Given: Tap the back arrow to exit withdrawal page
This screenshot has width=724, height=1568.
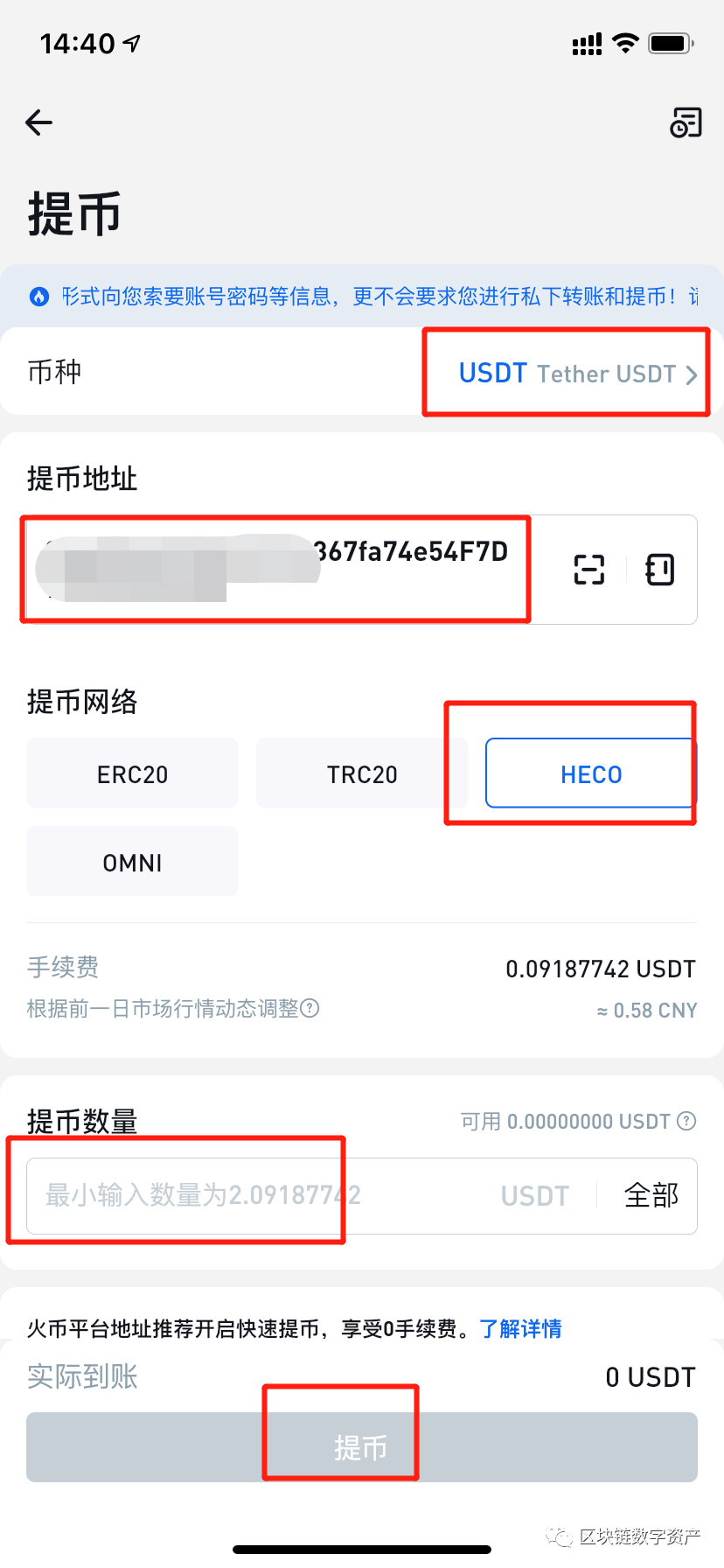Looking at the screenshot, I should click(38, 122).
